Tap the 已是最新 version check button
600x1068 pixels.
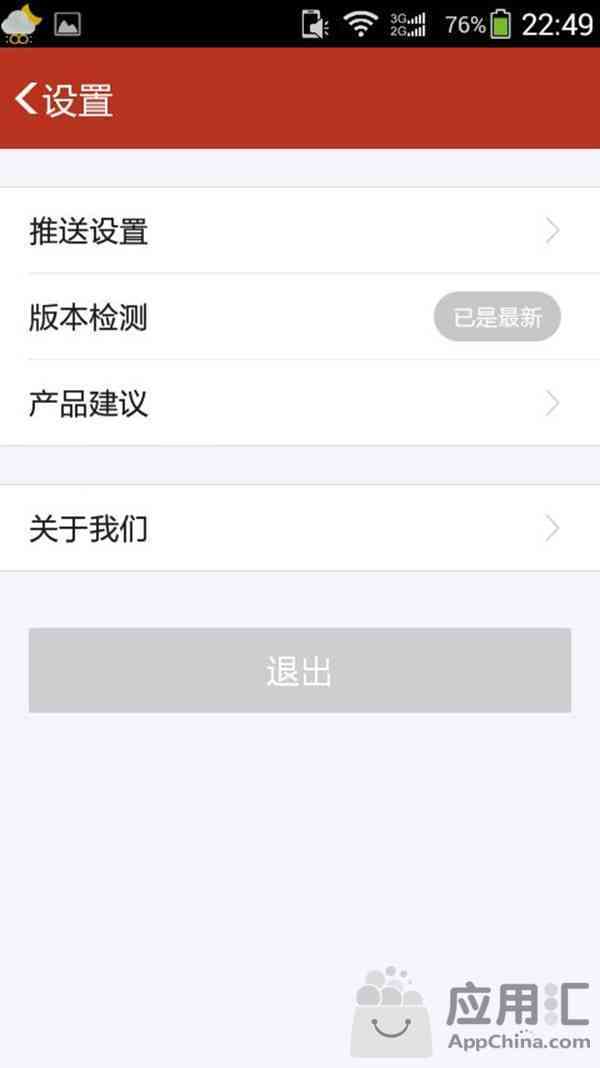497,317
